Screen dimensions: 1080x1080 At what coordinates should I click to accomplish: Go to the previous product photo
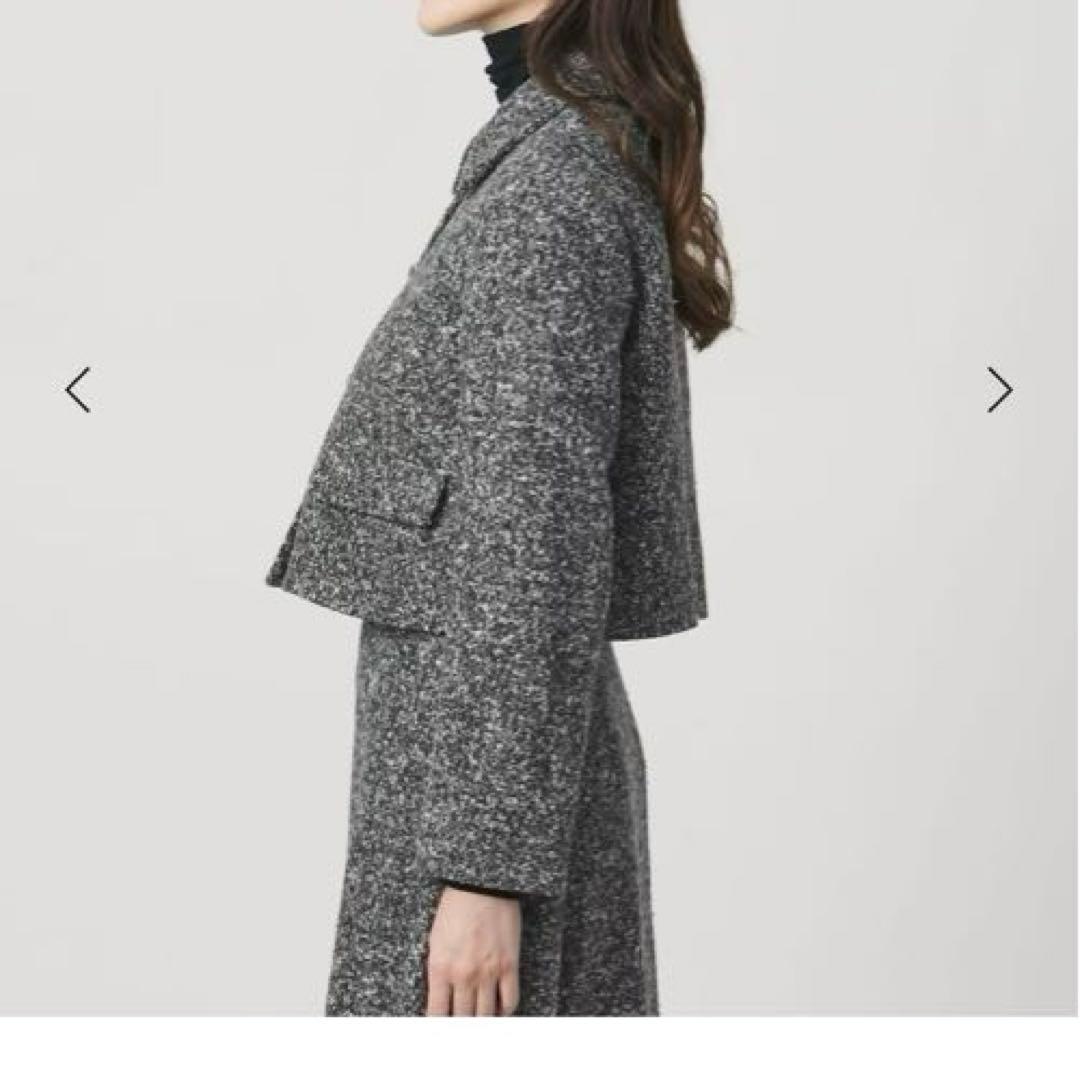(78, 389)
